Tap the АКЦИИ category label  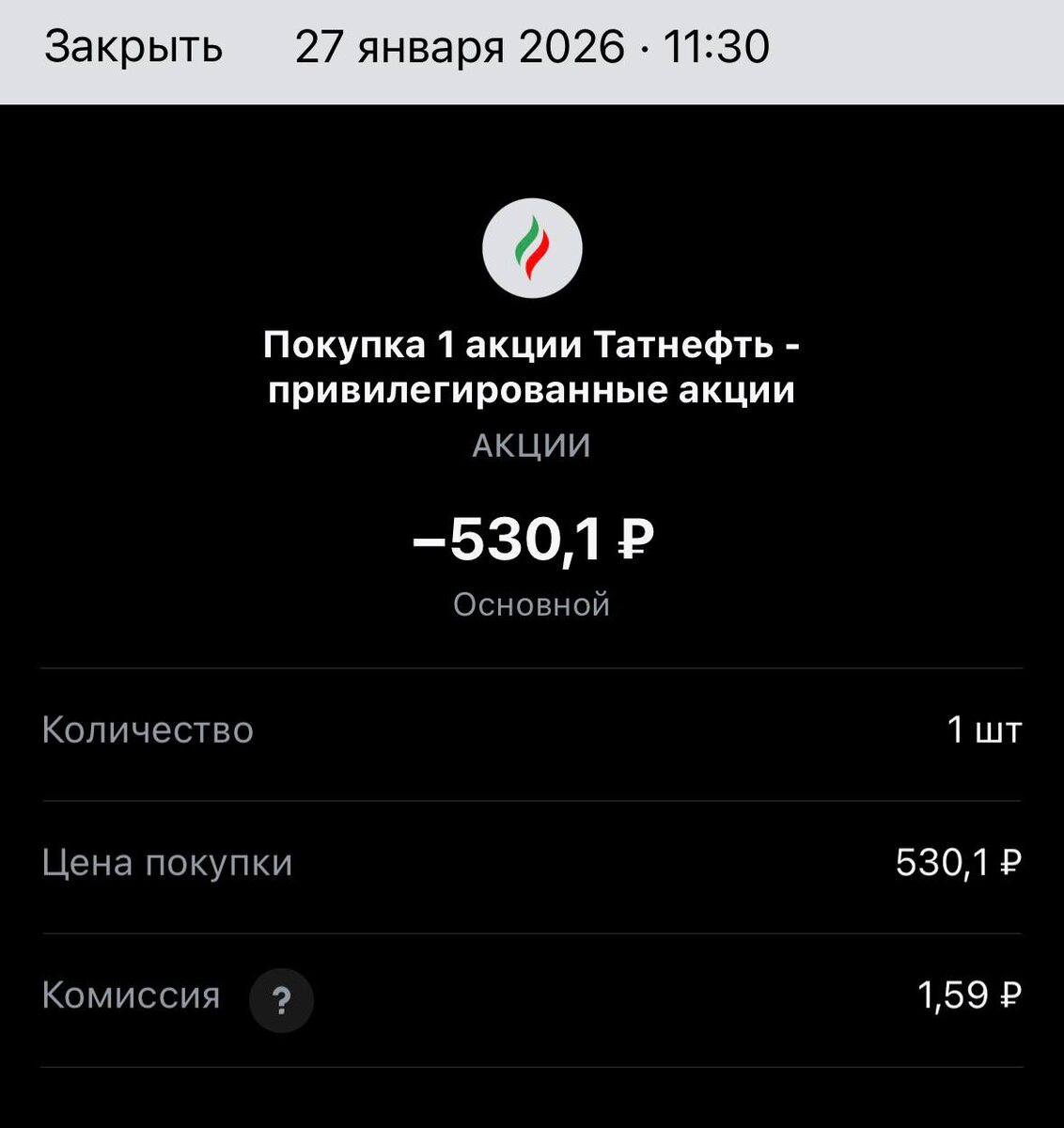pyautogui.click(x=531, y=446)
